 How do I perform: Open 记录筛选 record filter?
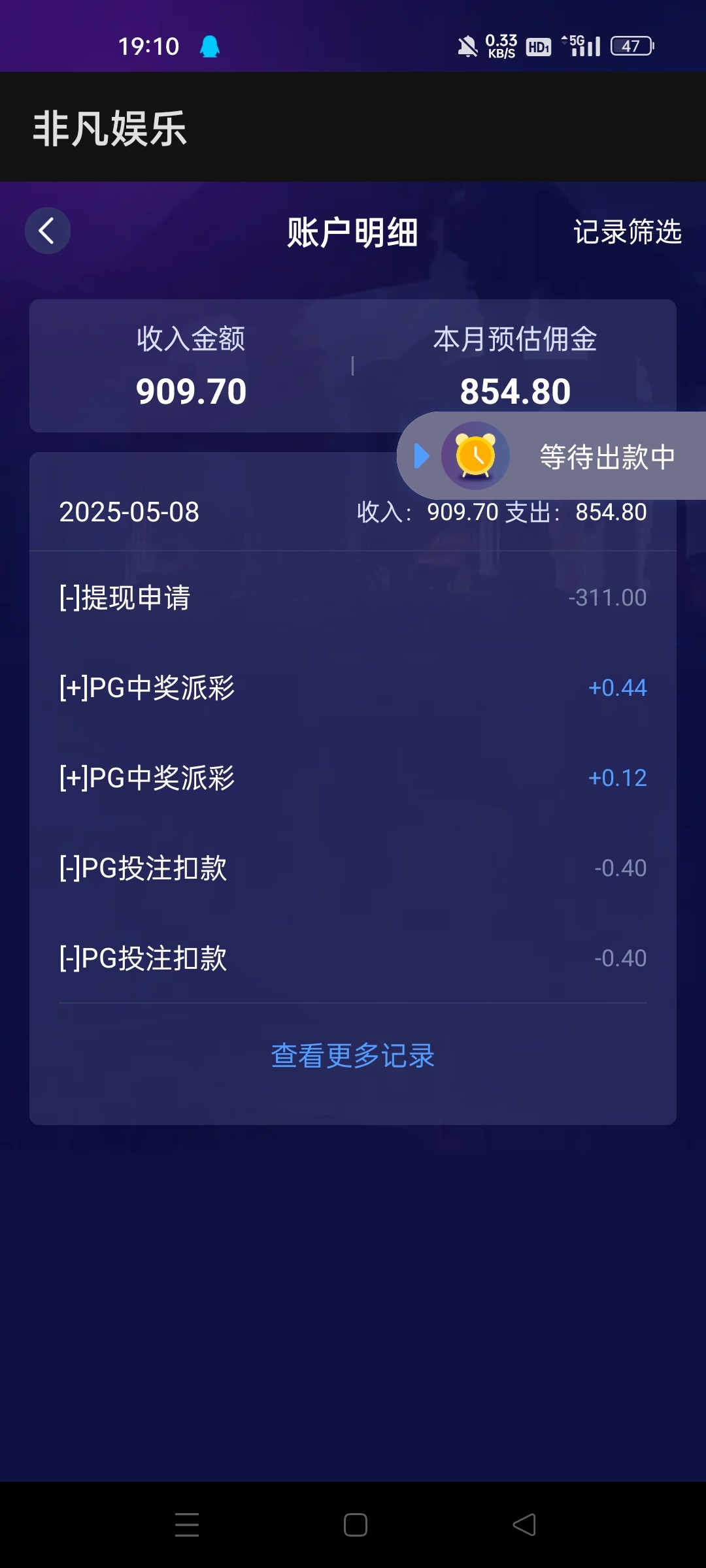tap(628, 232)
